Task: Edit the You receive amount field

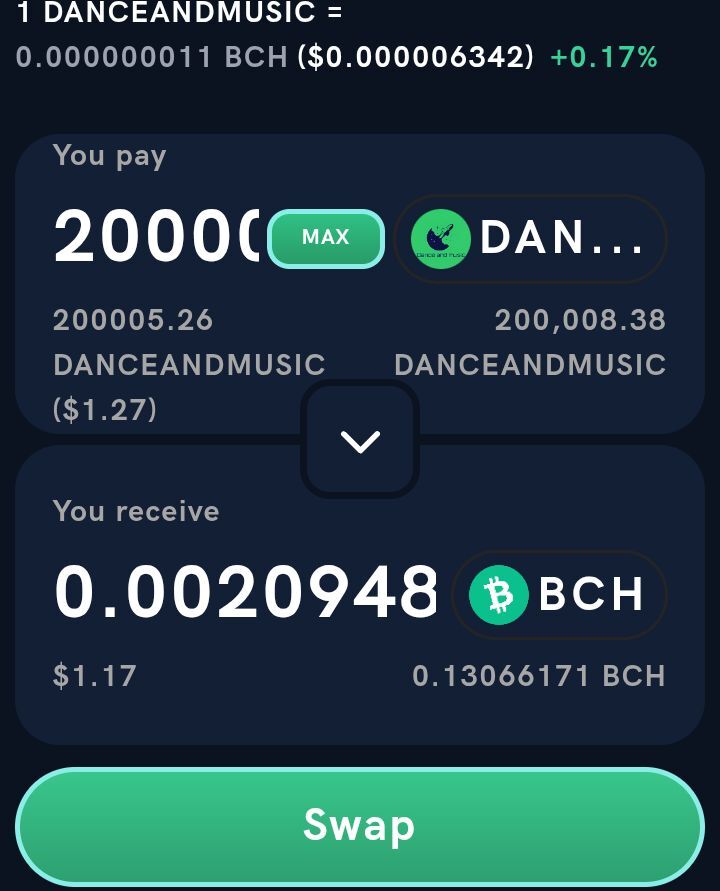Action: click(246, 592)
